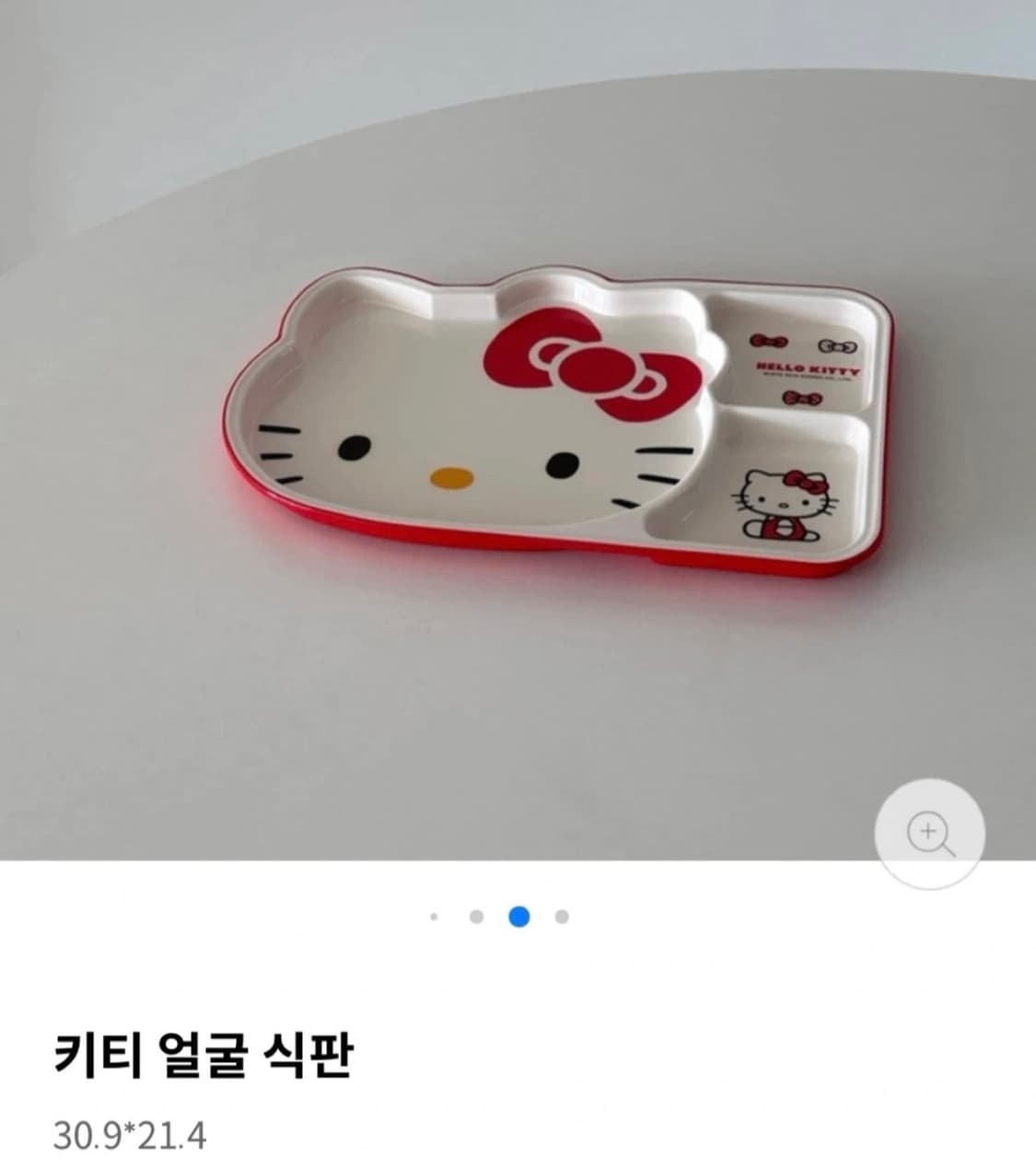Tap the currently active blue carousel dot
The height and width of the screenshot is (1169, 1036).
pos(521,917)
